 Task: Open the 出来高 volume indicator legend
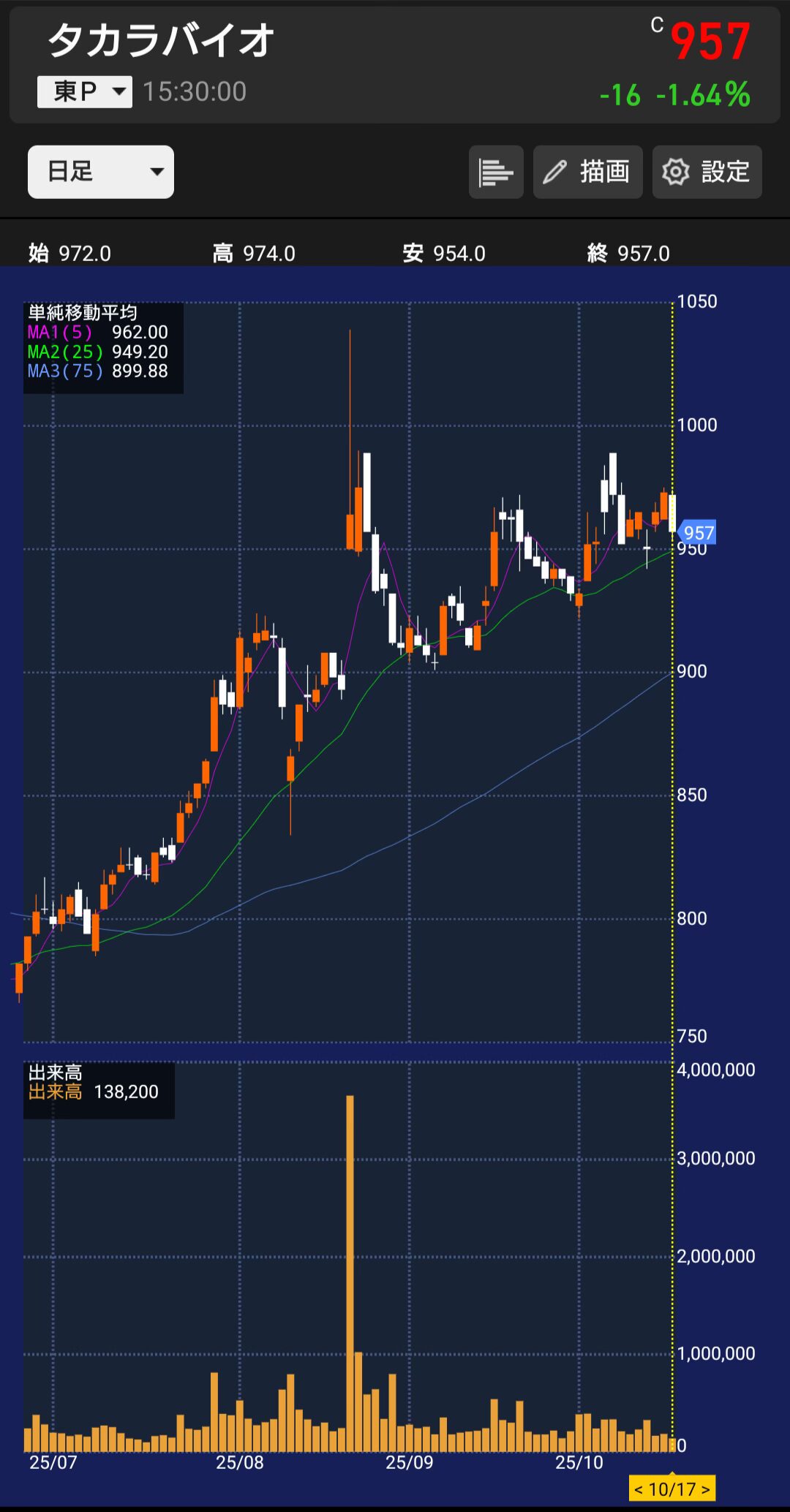99,1090
